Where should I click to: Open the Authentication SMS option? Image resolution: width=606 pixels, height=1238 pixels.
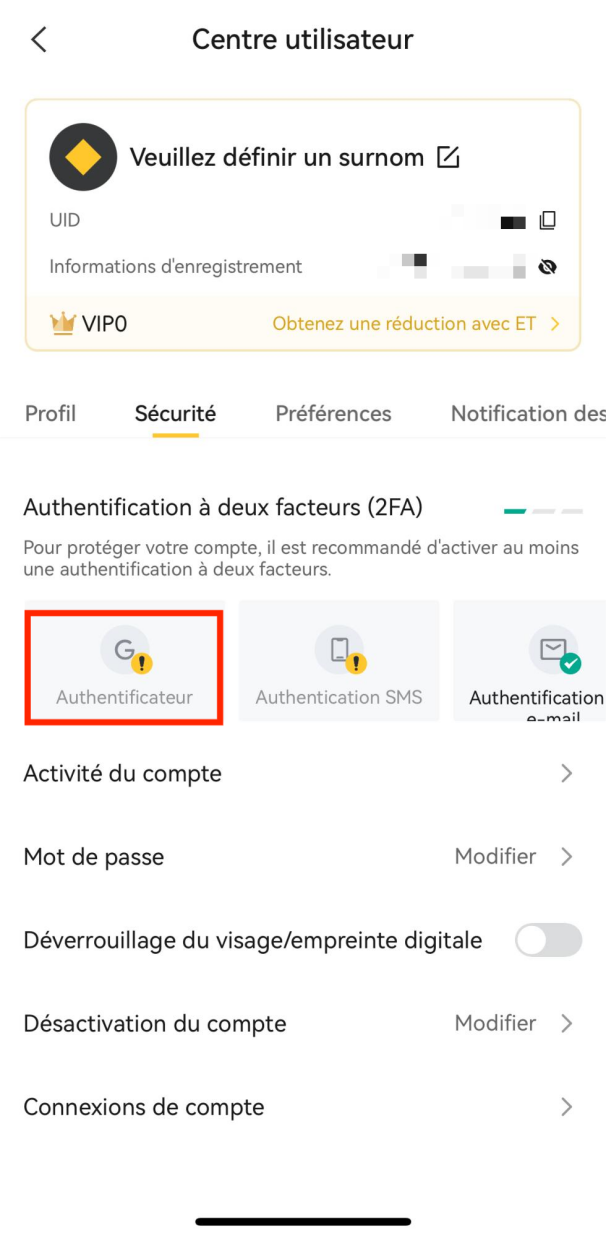tap(339, 661)
